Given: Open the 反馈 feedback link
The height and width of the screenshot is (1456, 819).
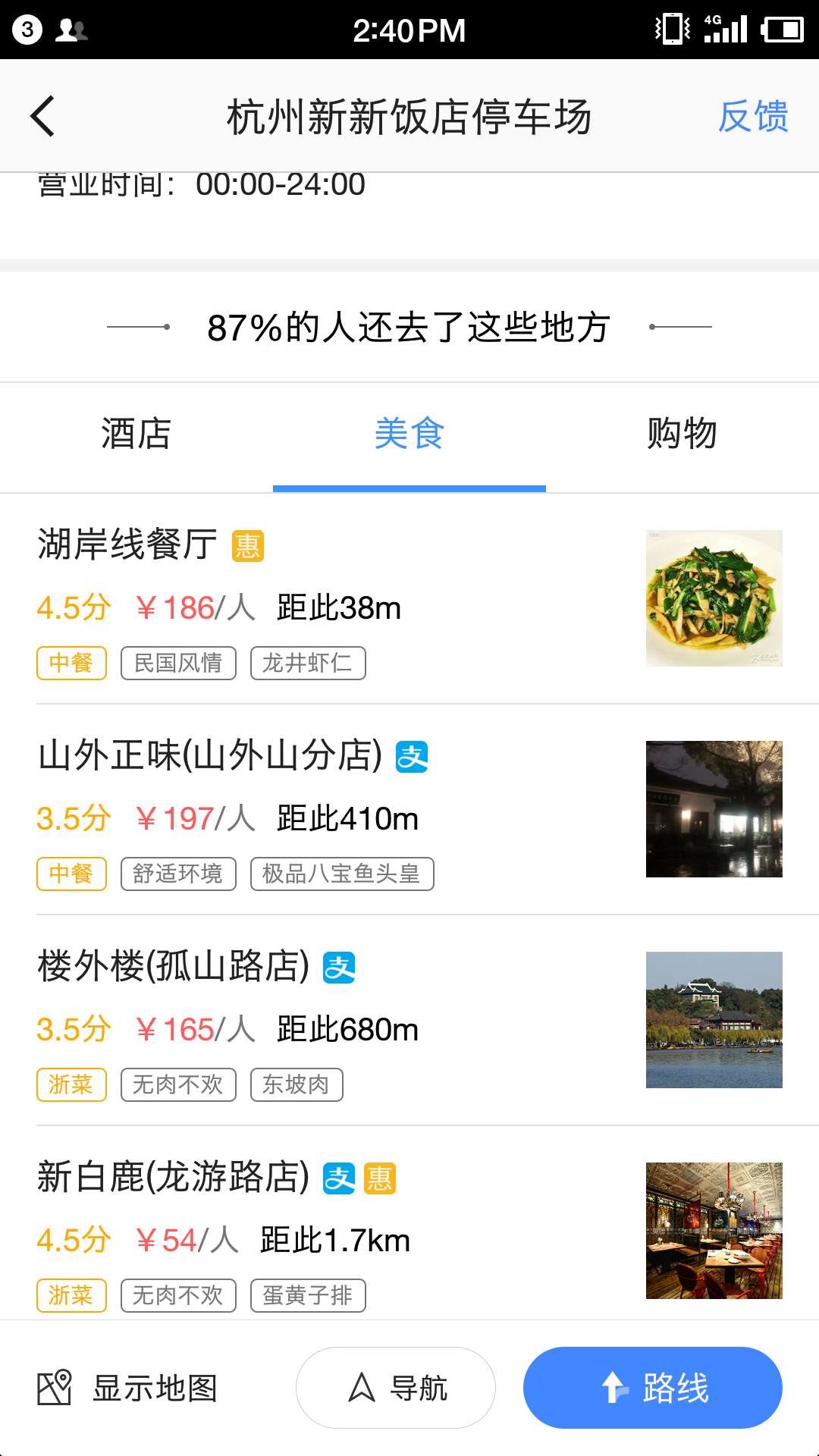Looking at the screenshot, I should coord(752,117).
